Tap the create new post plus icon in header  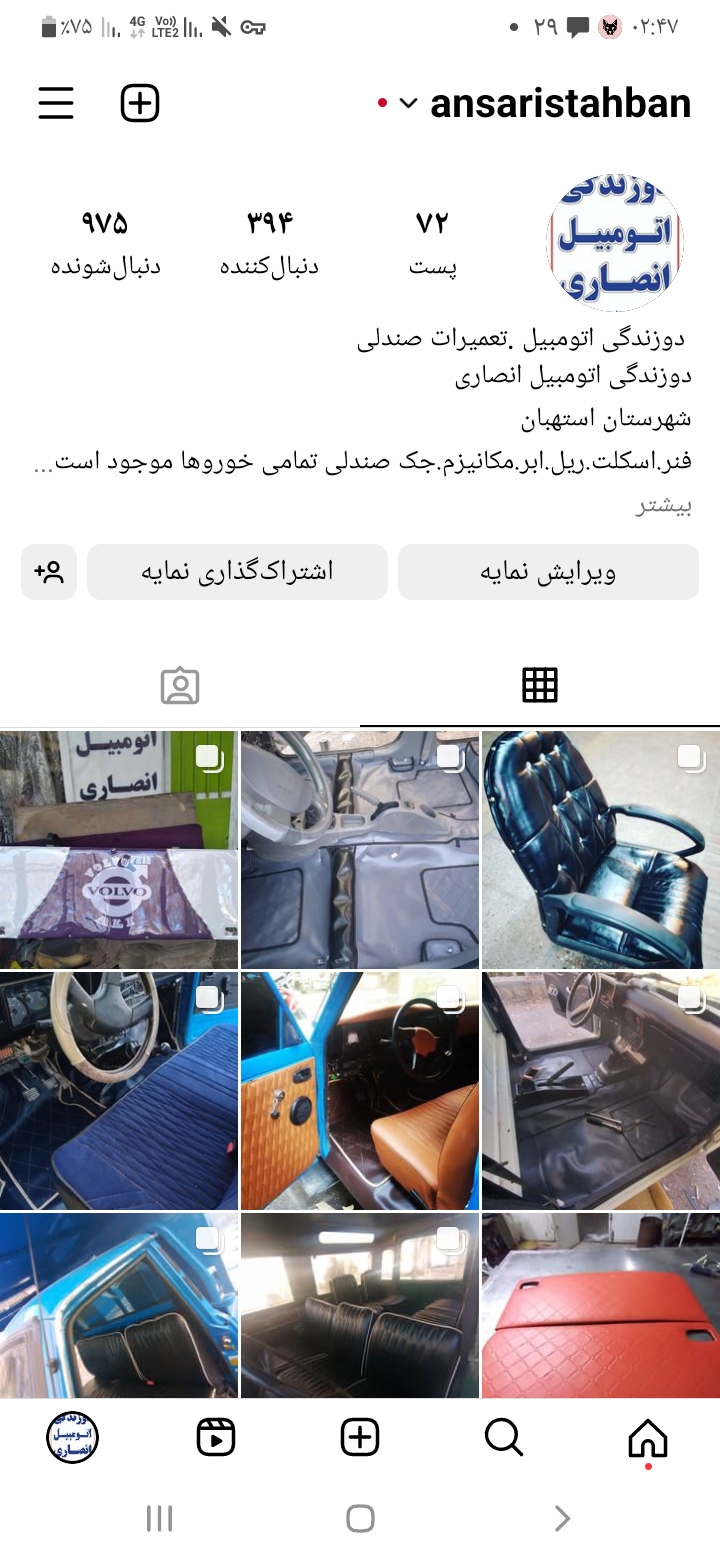[140, 103]
